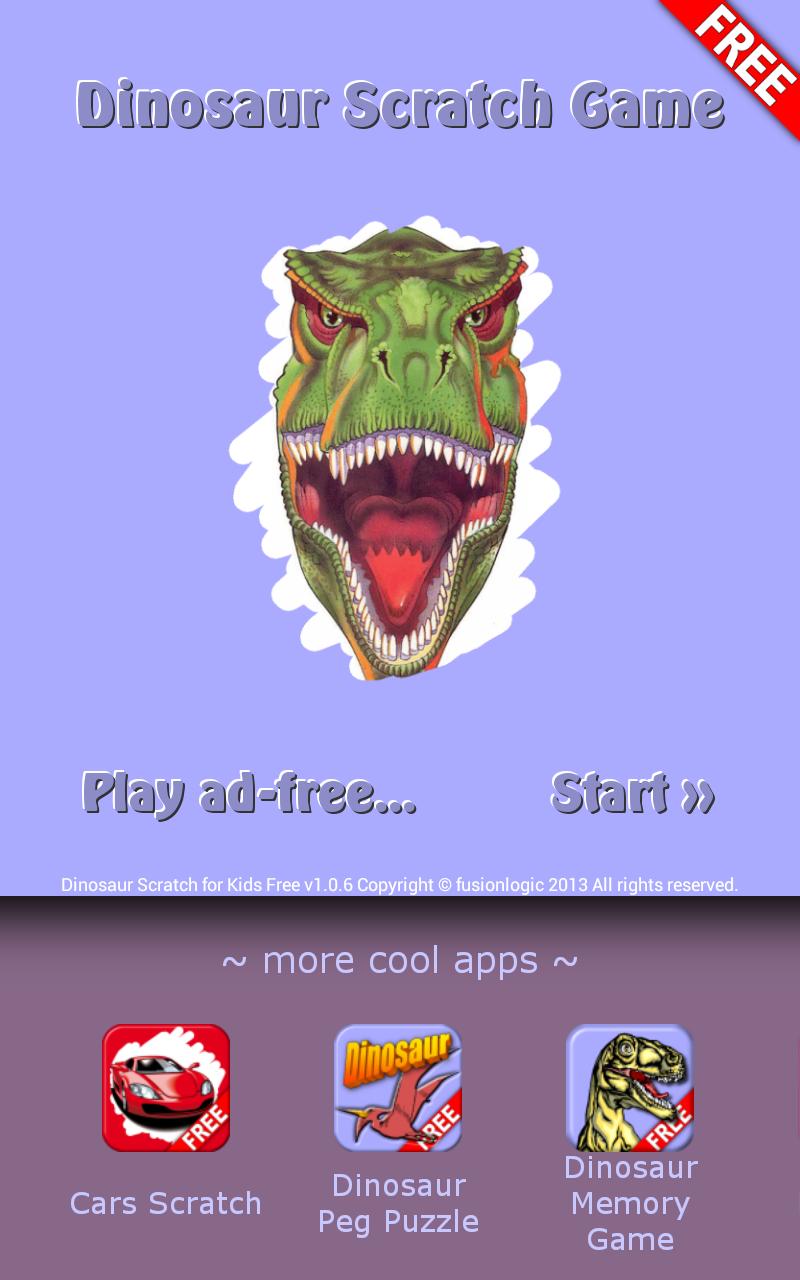Click the more cool apps heading
Image resolution: width=800 pixels, height=1280 pixels.
click(x=398, y=960)
